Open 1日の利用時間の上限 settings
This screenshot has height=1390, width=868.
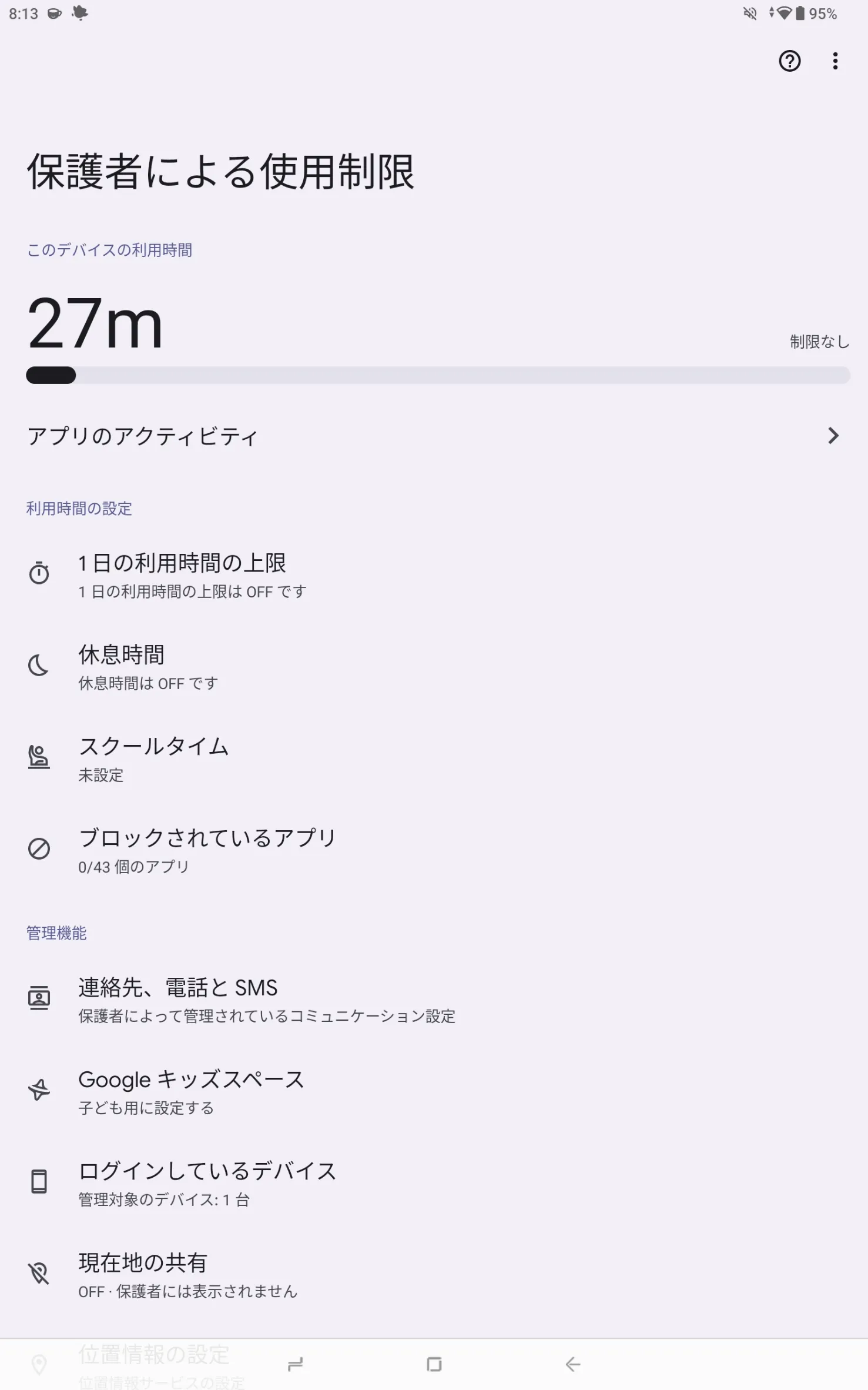pos(434,574)
